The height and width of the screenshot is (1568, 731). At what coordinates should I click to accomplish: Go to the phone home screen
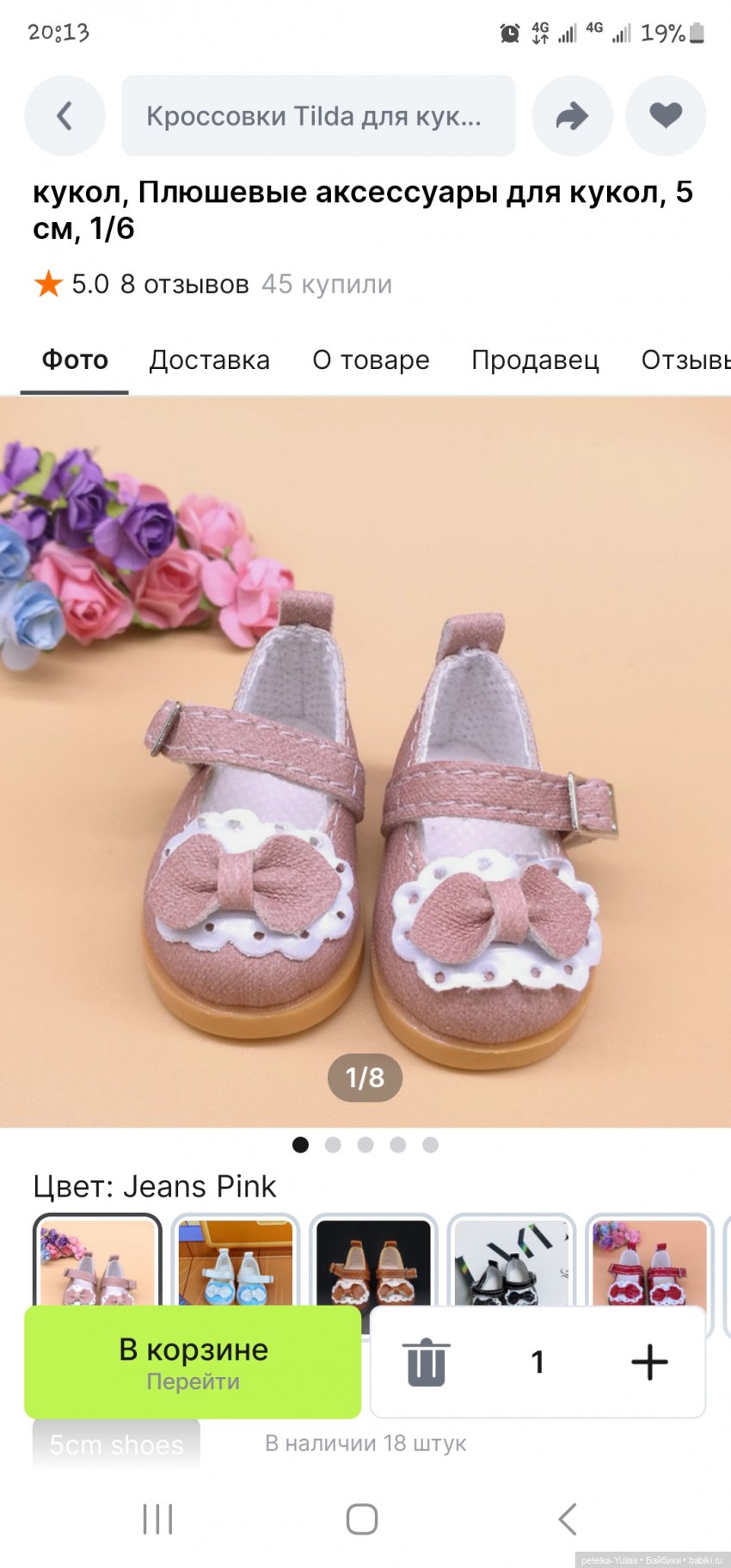click(362, 1519)
